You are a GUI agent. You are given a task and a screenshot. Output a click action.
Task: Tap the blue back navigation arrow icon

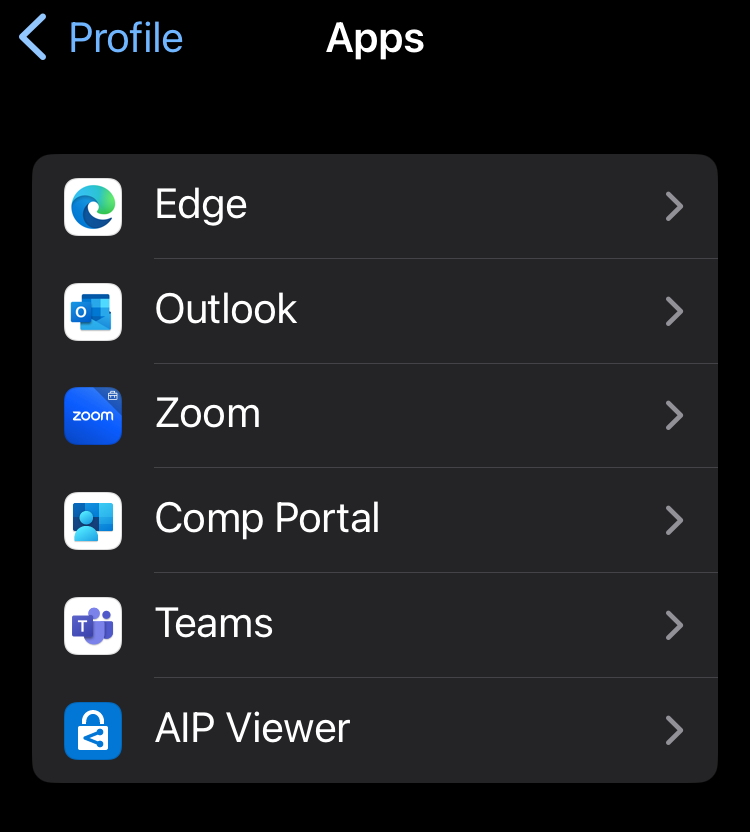[x=33, y=37]
